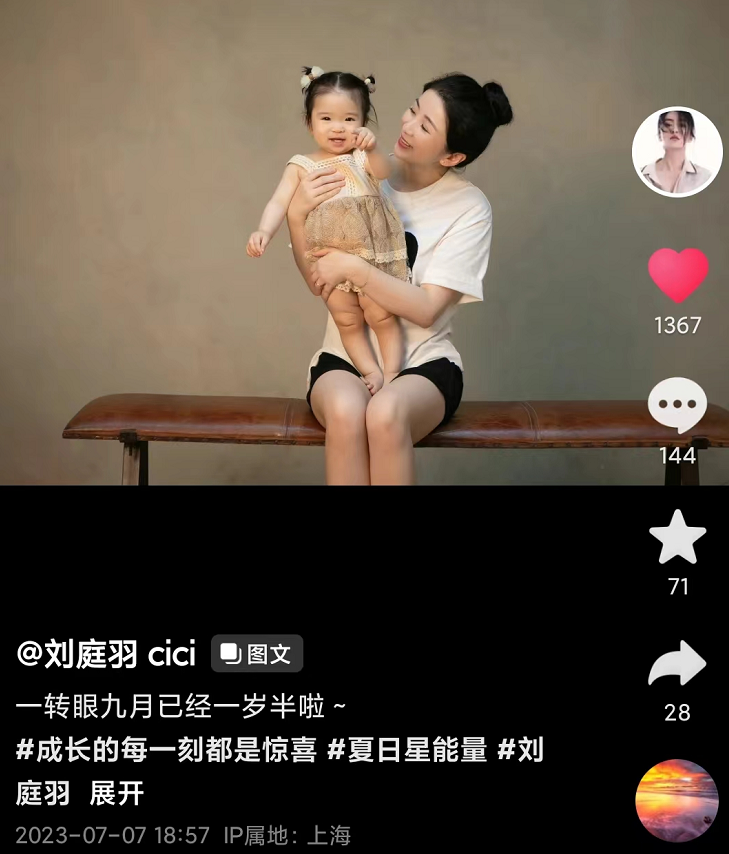Viewport: 729px width, 854px height.
Task: Add this post to favorites star
Action: pos(678,538)
